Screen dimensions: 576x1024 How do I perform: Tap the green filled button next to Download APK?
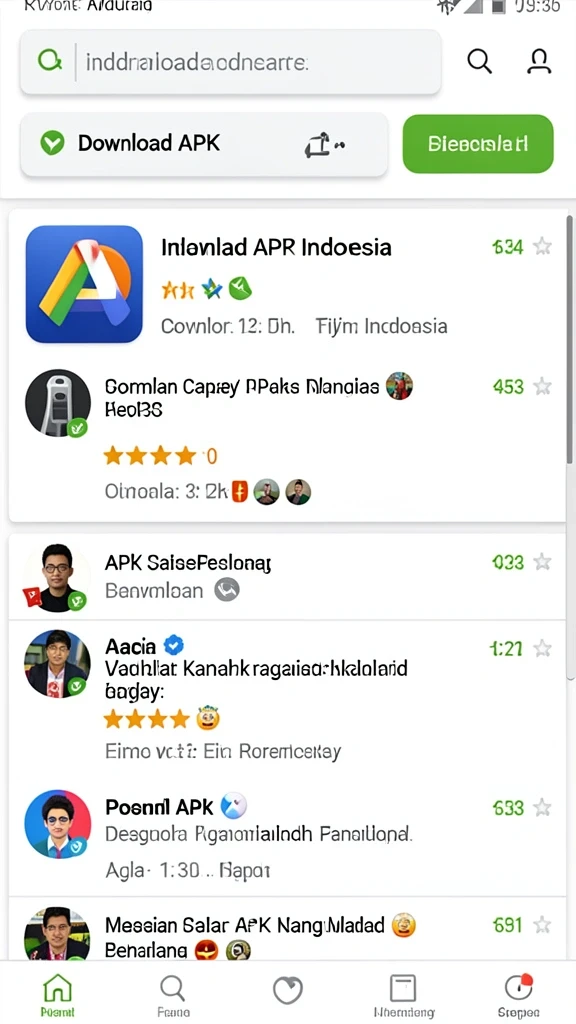coord(478,144)
